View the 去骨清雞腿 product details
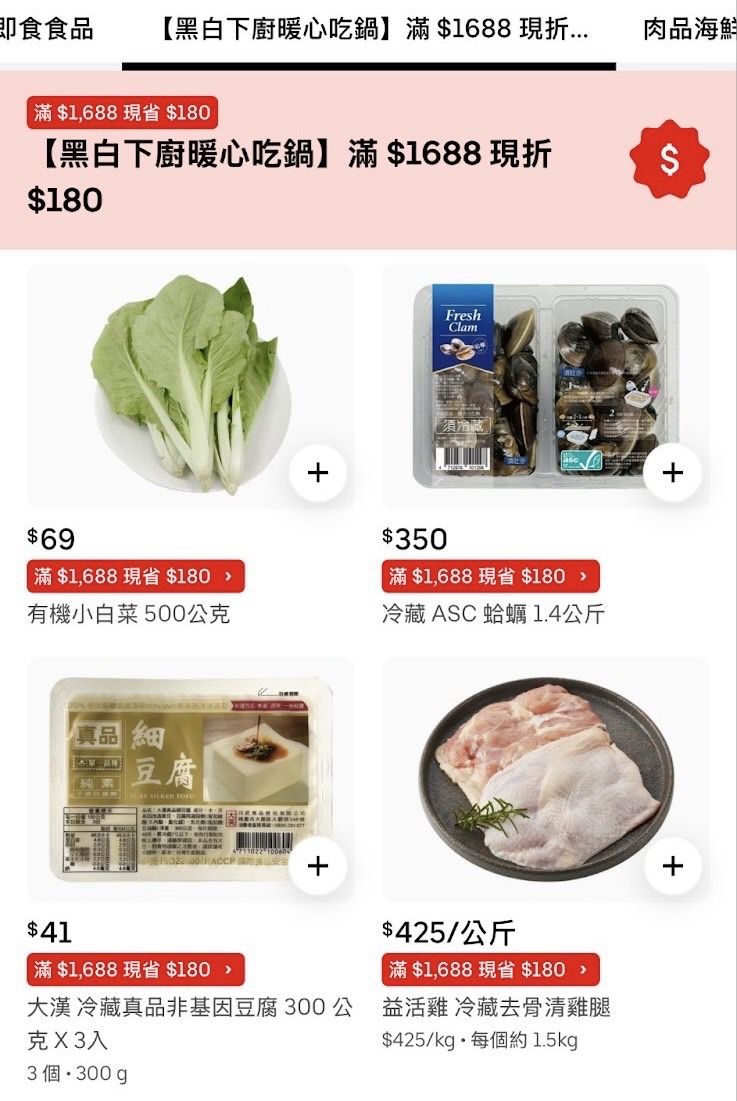737x1101 pixels. 545,778
